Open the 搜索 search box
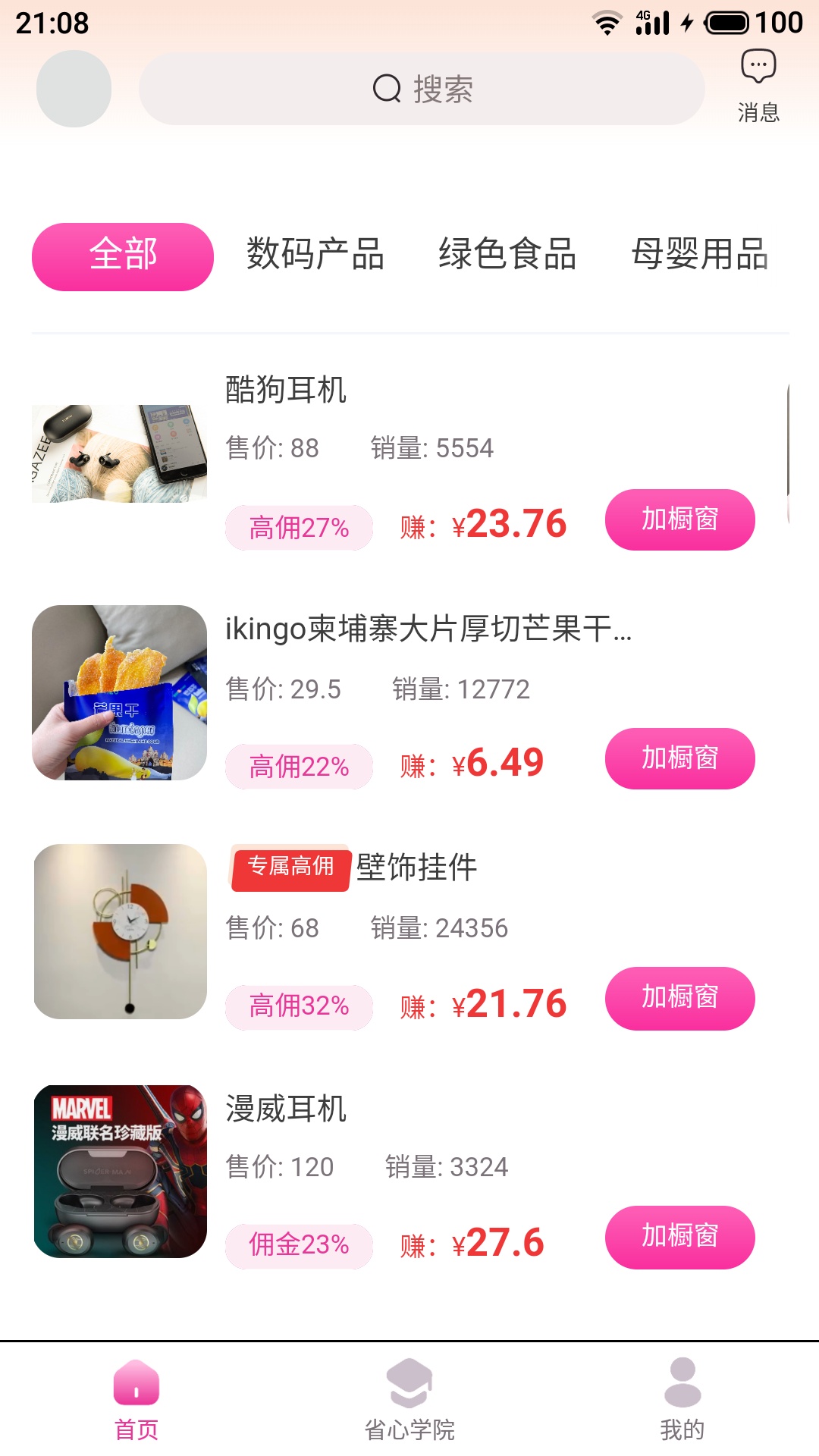The image size is (819, 1456). pyautogui.click(x=422, y=89)
